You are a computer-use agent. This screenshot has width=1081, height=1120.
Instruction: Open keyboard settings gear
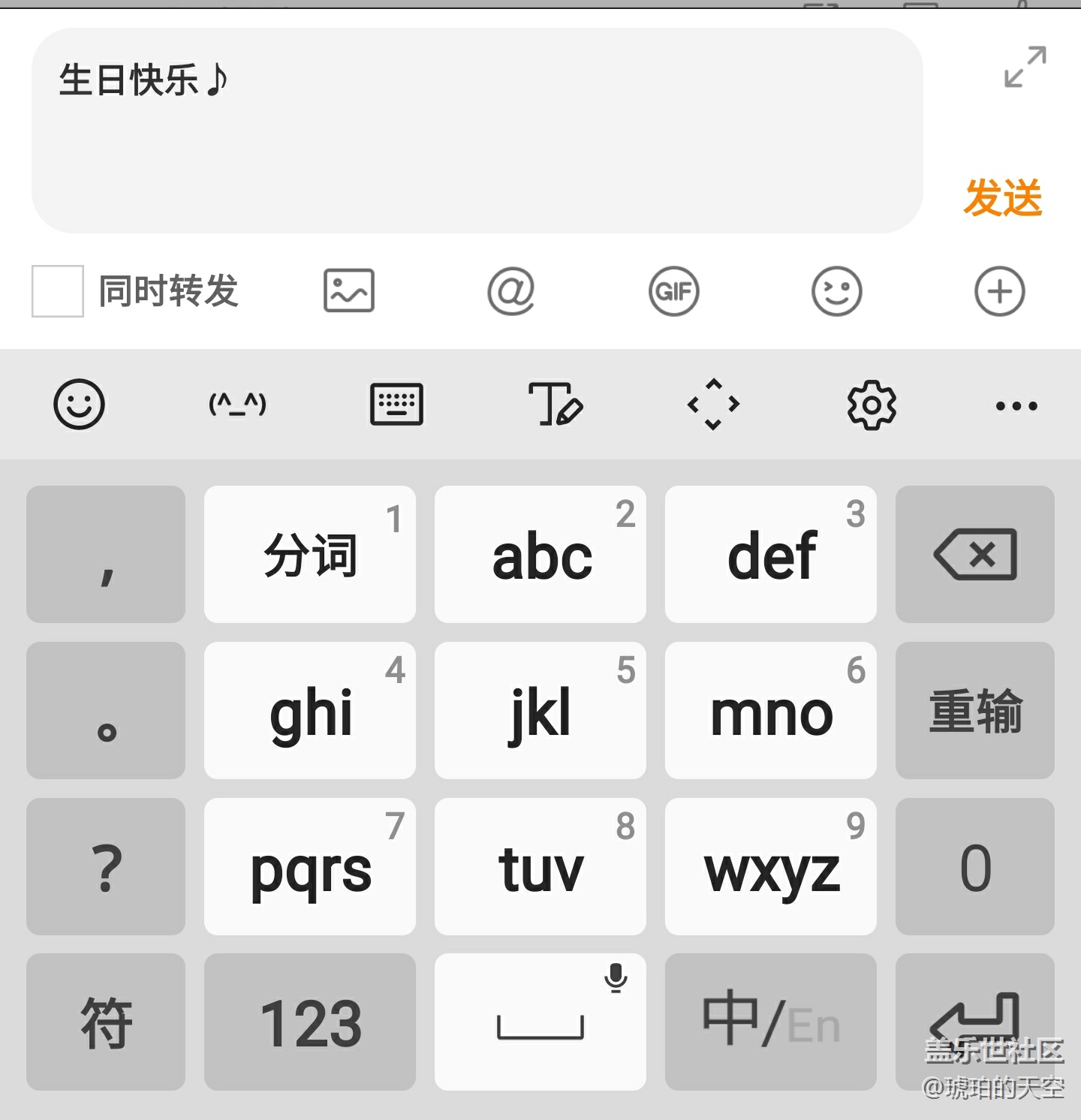(872, 404)
